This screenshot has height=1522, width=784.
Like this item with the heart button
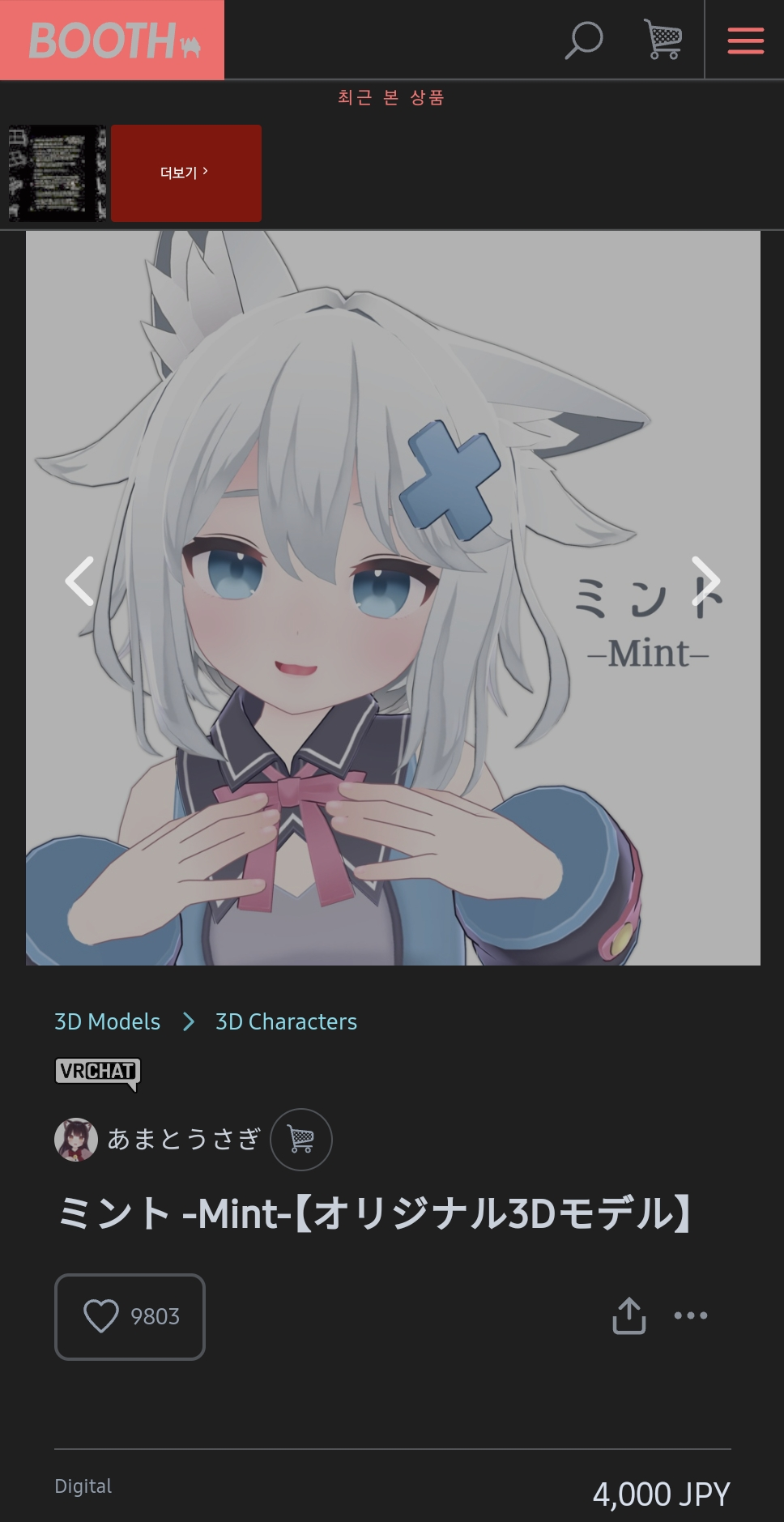click(130, 1316)
